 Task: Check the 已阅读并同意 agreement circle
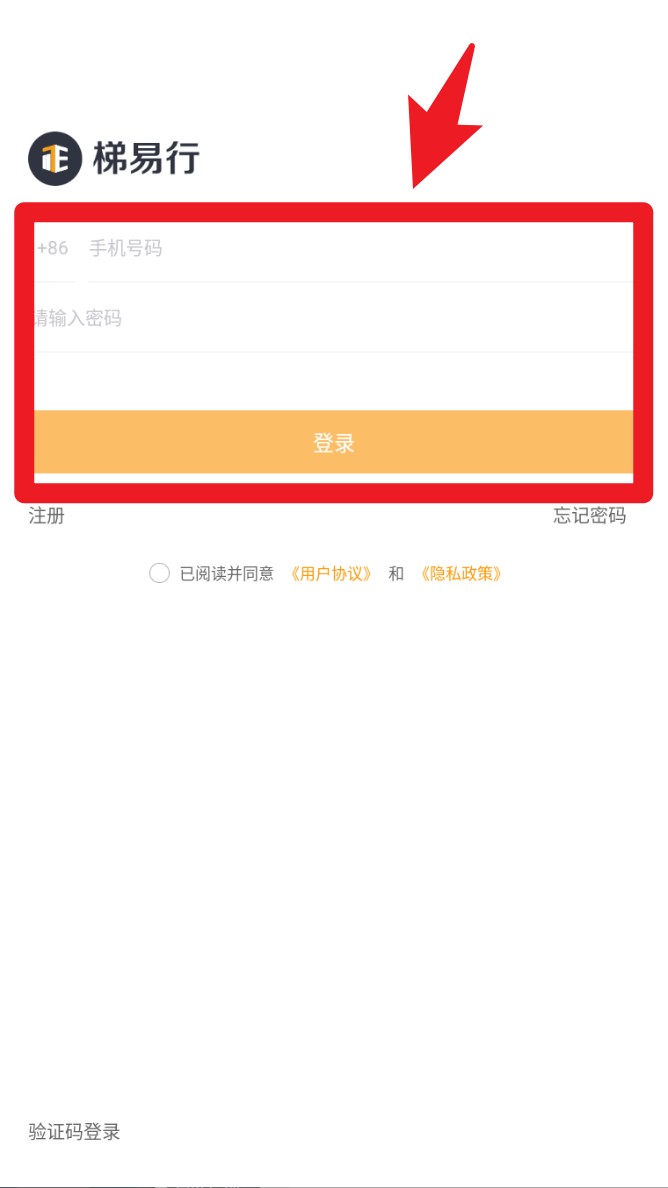(159, 573)
